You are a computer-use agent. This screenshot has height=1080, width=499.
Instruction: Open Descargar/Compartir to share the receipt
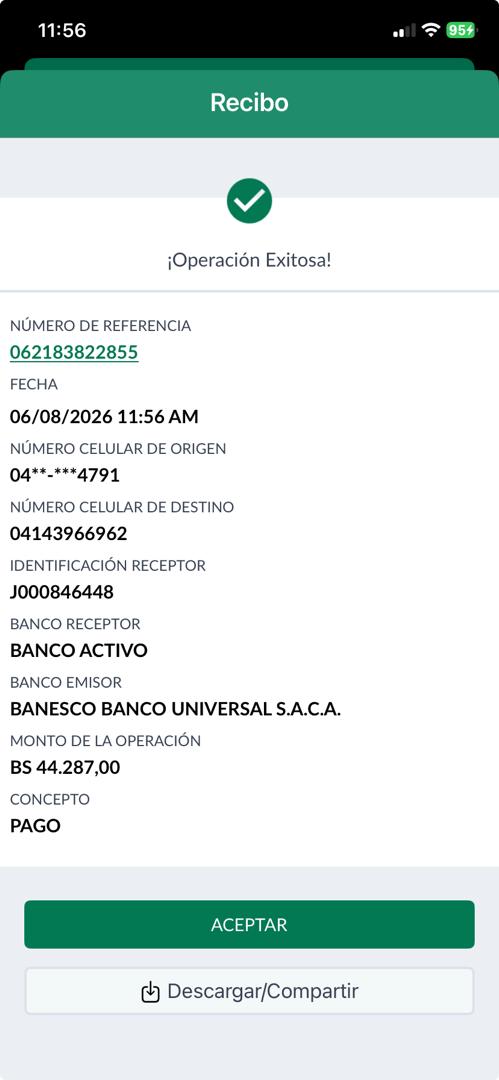click(250, 991)
